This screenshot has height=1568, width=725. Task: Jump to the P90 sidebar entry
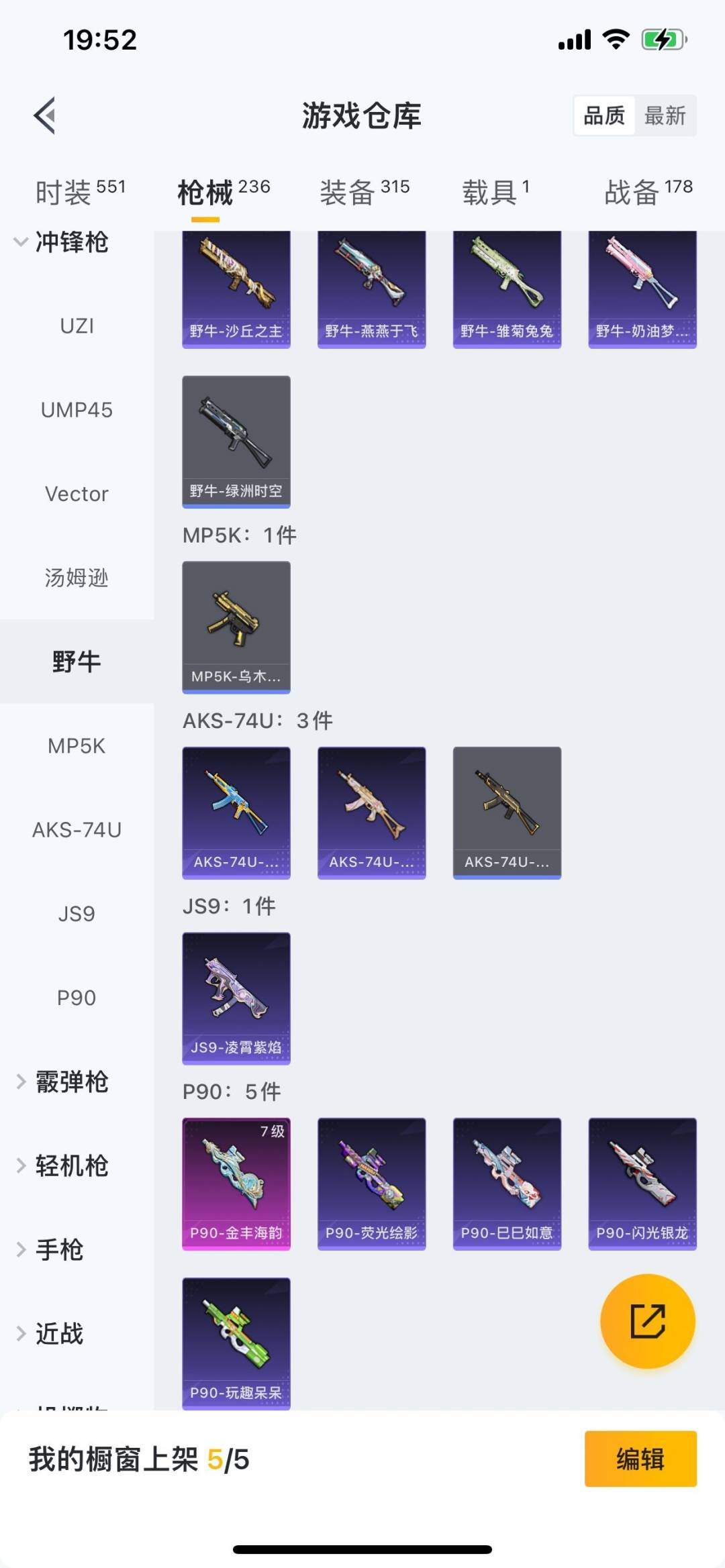[77, 998]
